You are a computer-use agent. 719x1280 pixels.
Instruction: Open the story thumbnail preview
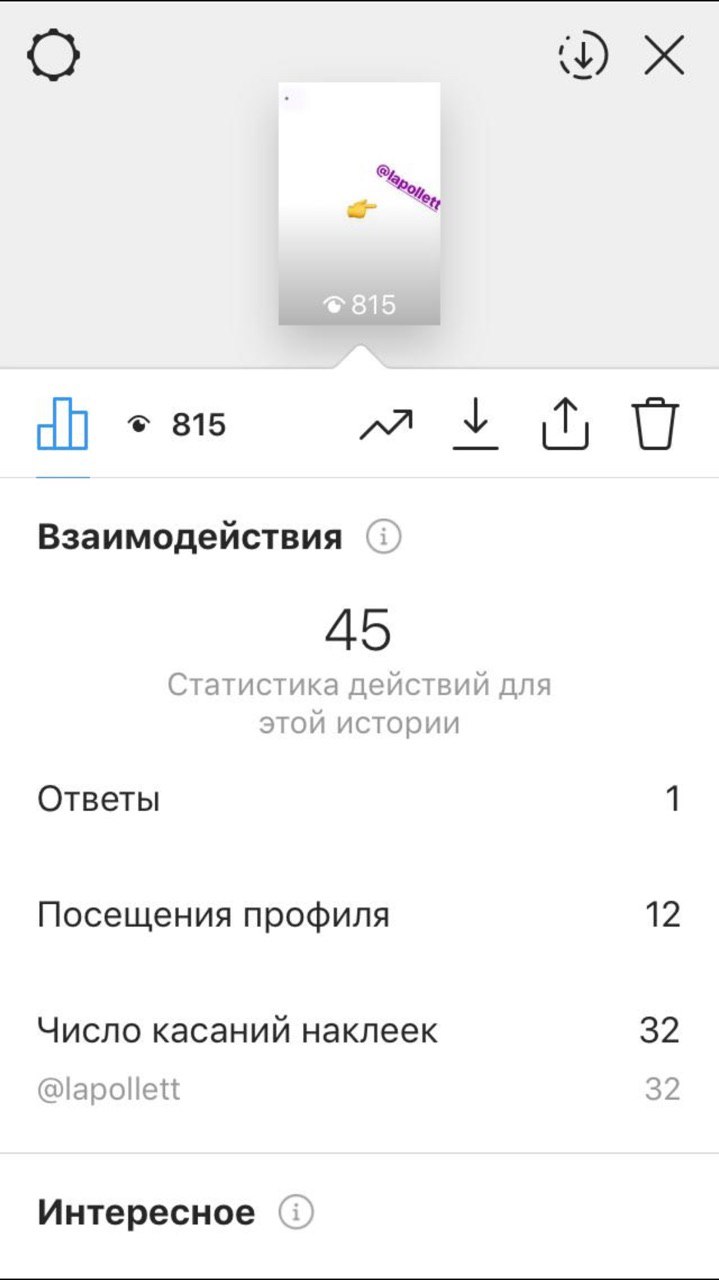click(359, 203)
